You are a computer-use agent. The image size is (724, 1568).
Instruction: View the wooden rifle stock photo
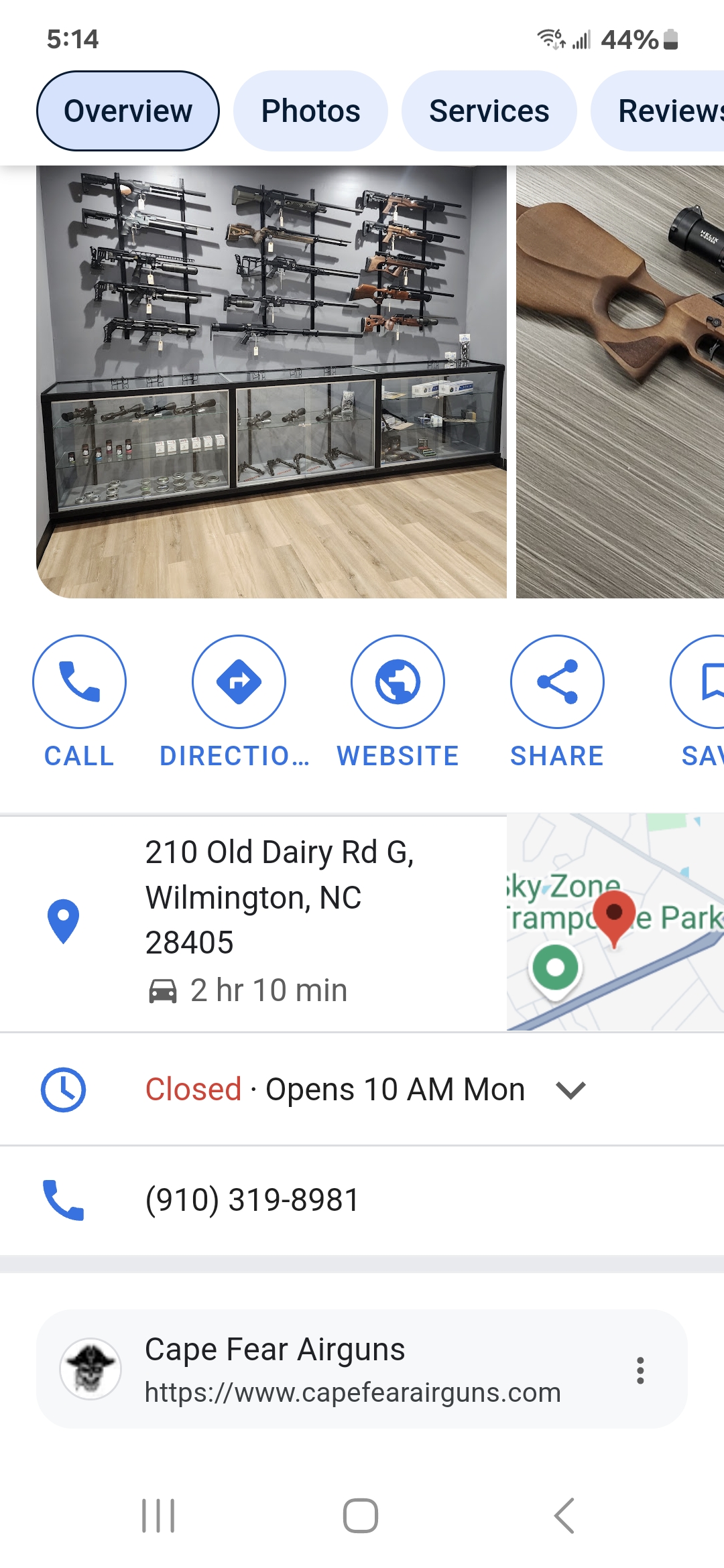tap(620, 381)
